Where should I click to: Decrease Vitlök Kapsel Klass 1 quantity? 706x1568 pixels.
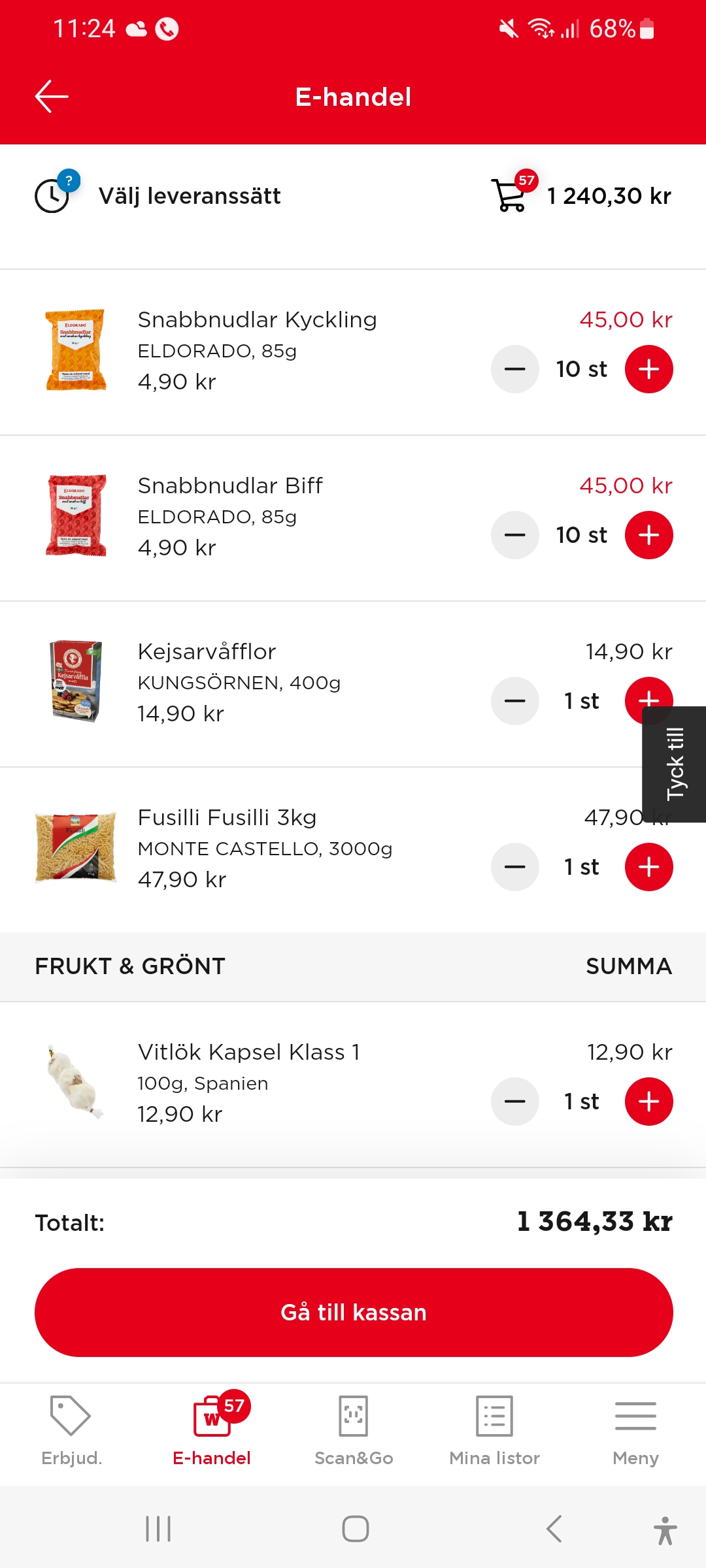(515, 1102)
